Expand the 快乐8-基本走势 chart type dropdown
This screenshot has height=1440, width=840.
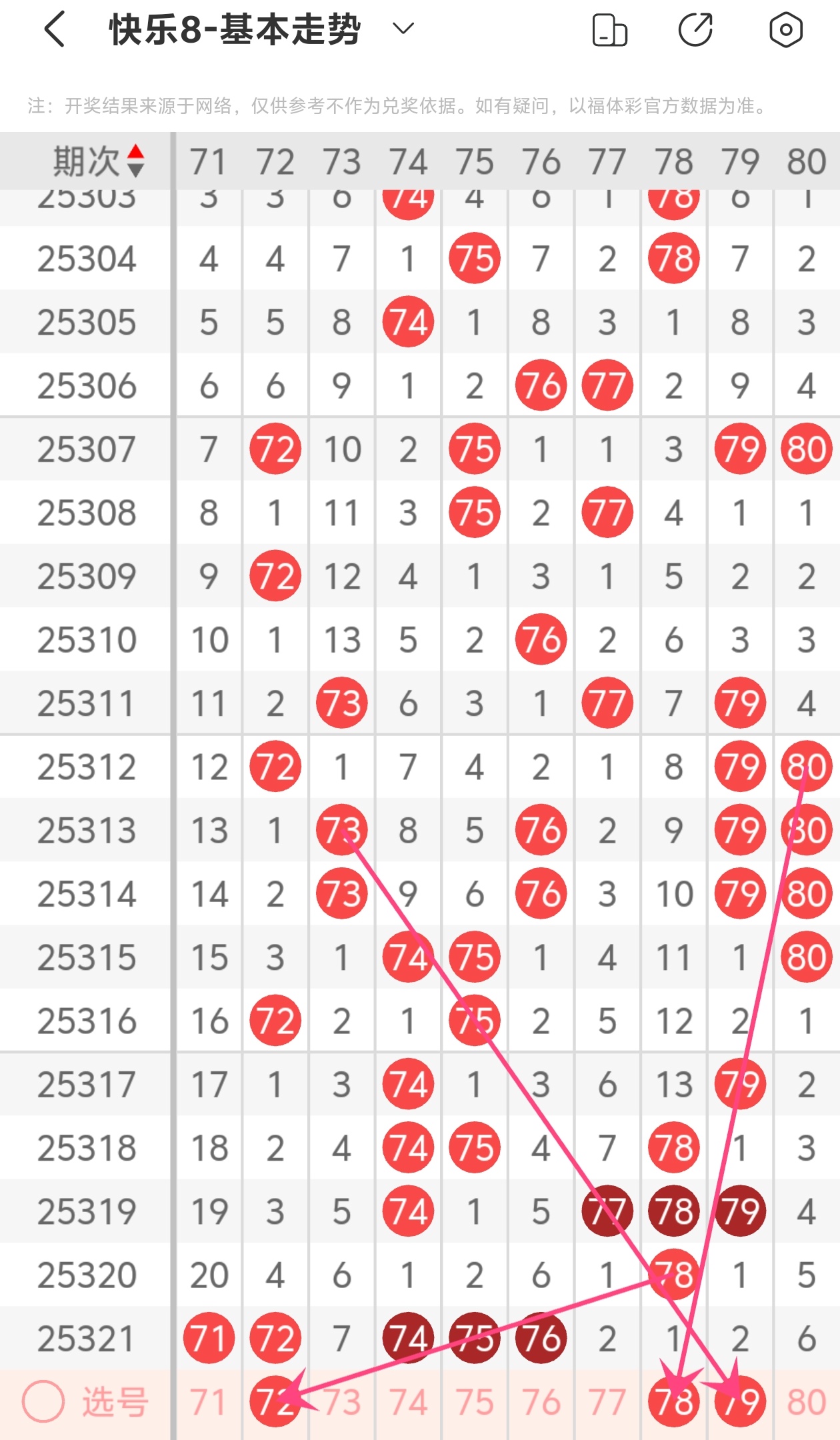[x=403, y=29]
